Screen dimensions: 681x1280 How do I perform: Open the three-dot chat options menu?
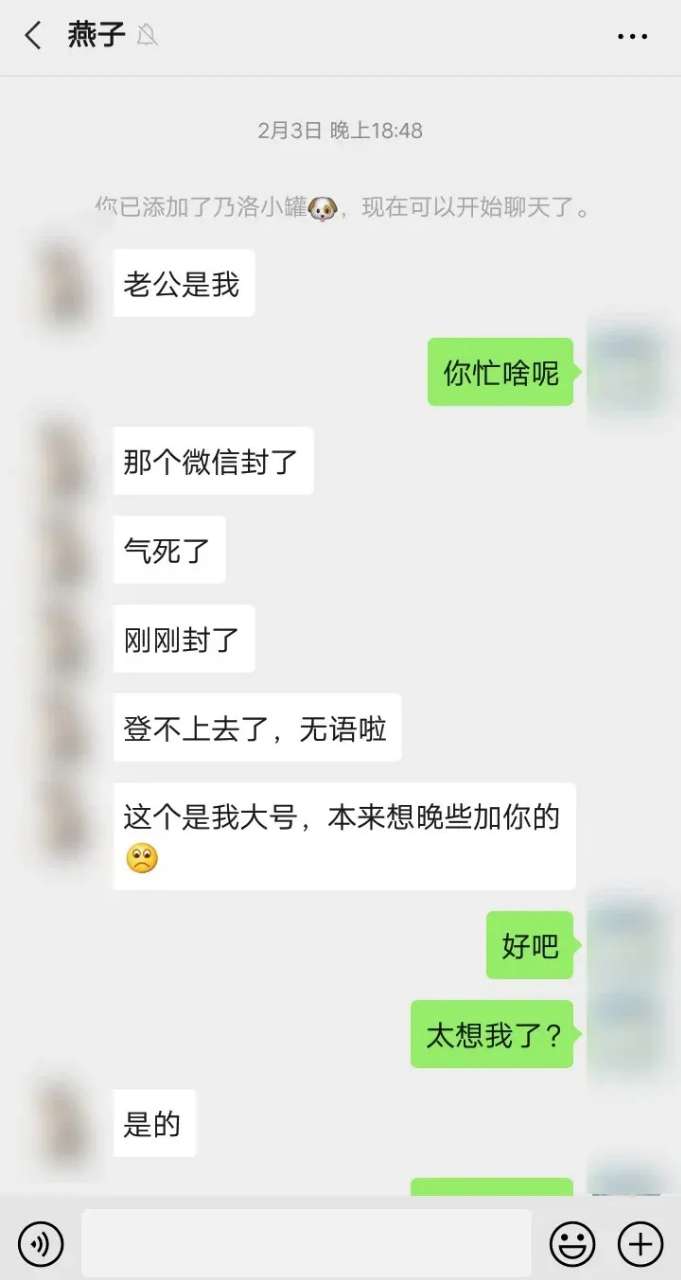click(632, 37)
